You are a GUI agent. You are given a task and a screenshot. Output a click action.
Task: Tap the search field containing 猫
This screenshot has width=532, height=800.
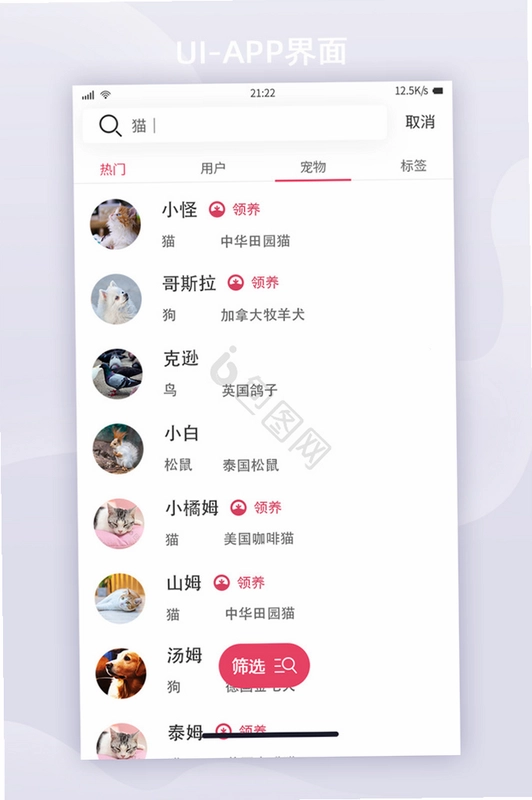point(235,124)
